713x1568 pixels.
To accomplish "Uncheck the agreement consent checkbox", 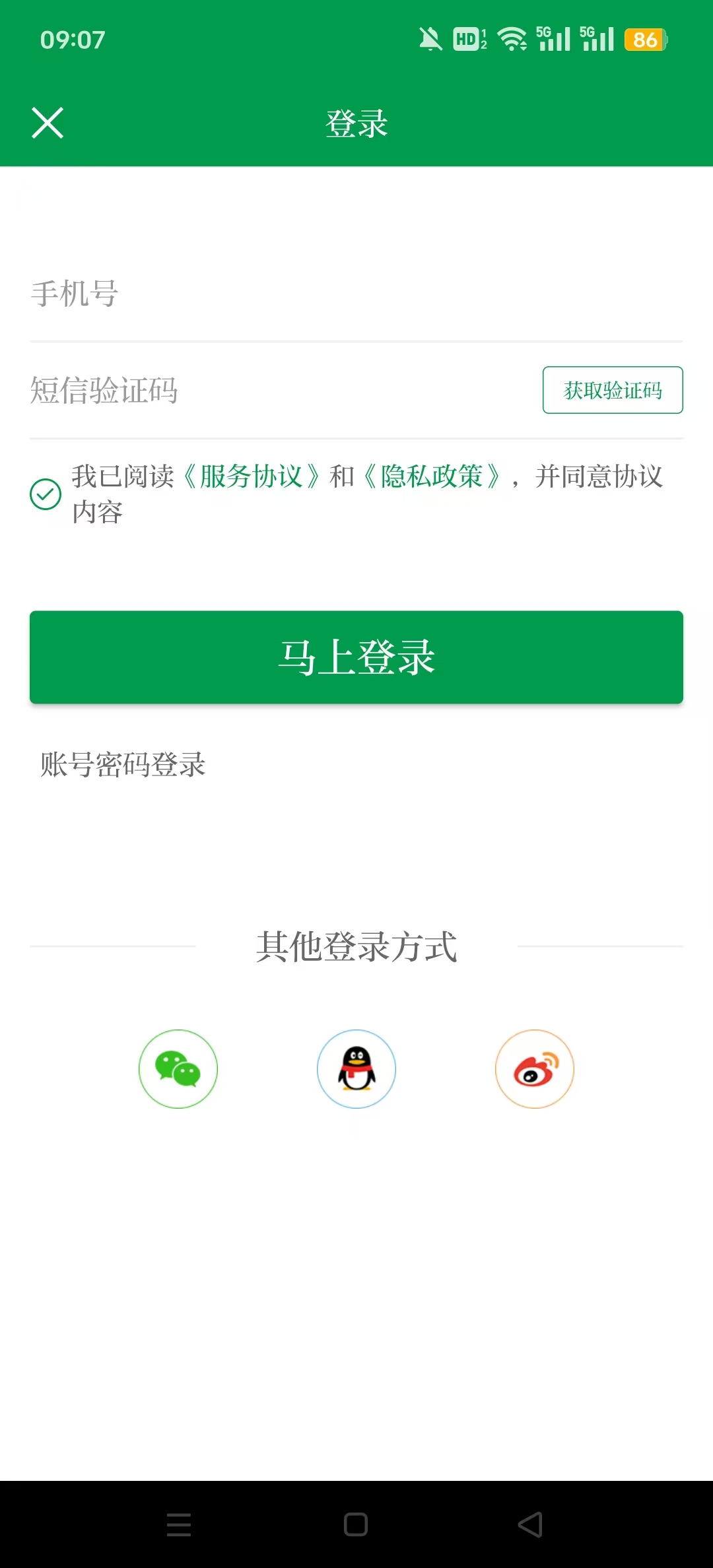I will [x=46, y=494].
